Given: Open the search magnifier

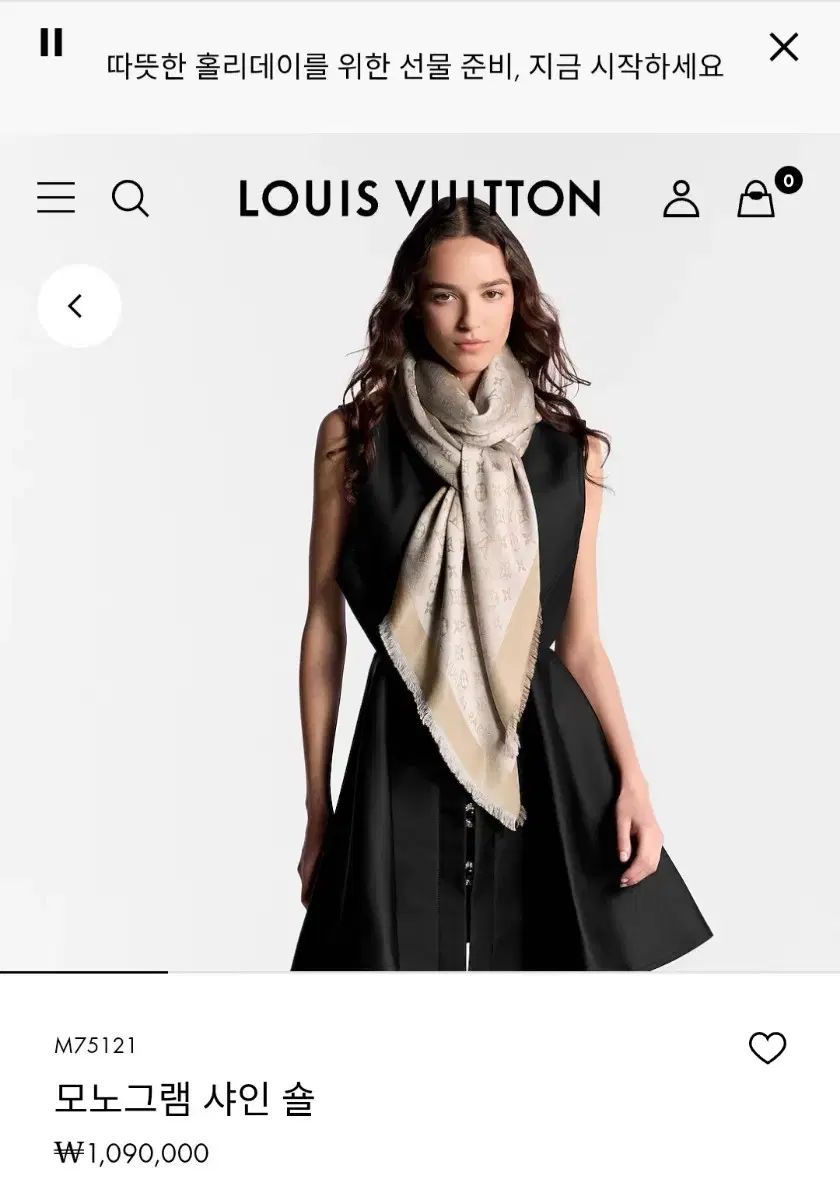Looking at the screenshot, I should [130, 198].
